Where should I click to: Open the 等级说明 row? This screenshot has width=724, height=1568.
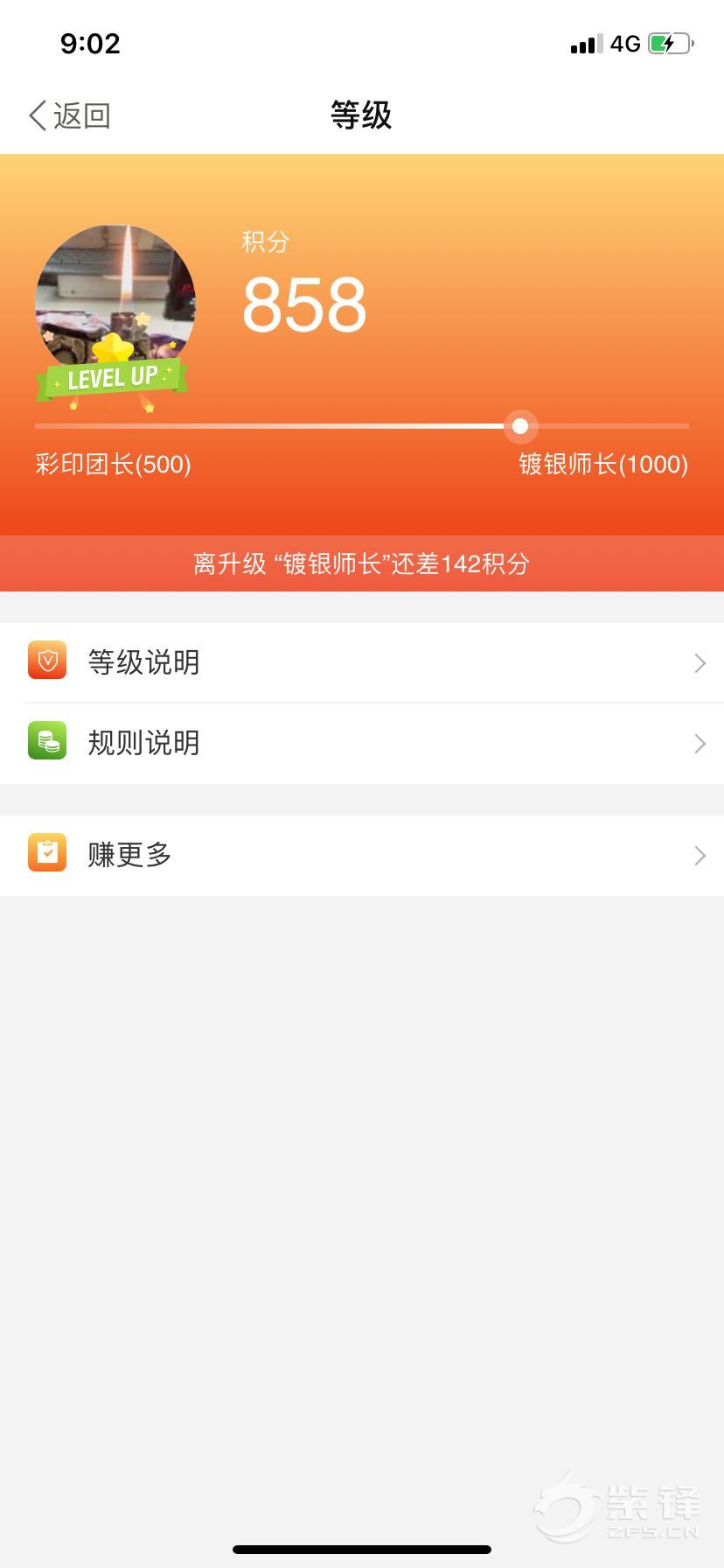(x=362, y=662)
